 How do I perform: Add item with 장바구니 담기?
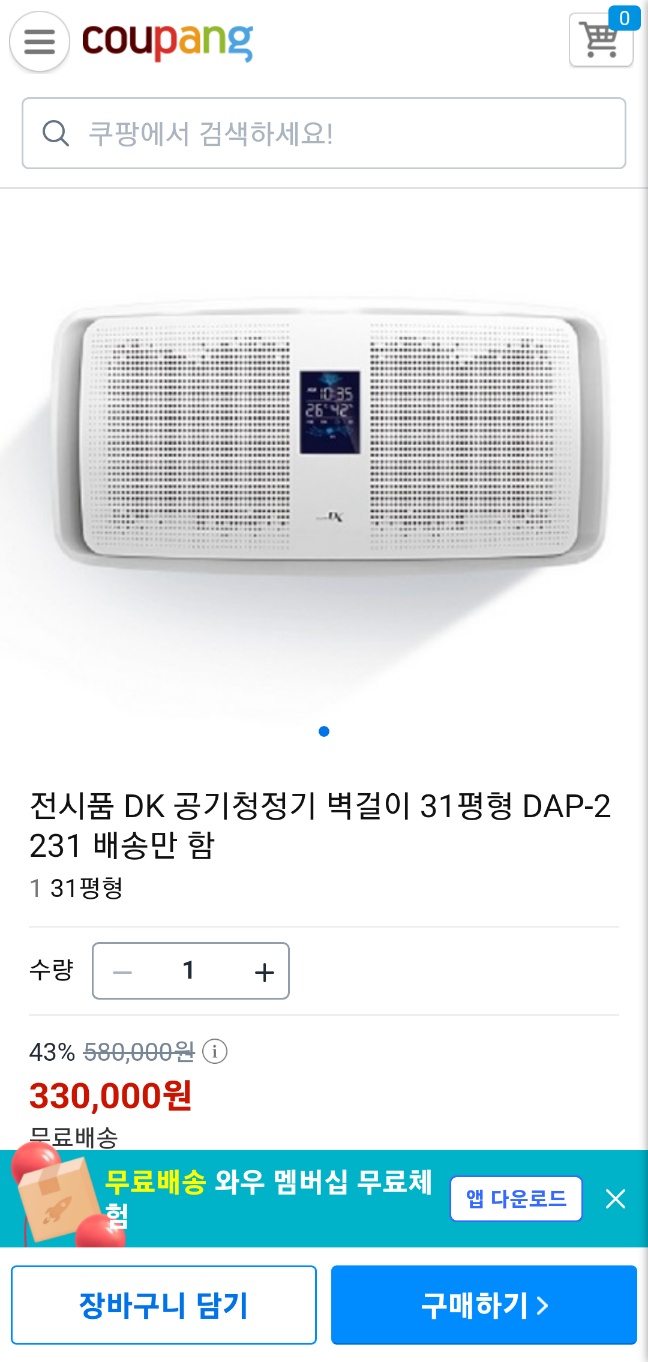[x=164, y=1305]
